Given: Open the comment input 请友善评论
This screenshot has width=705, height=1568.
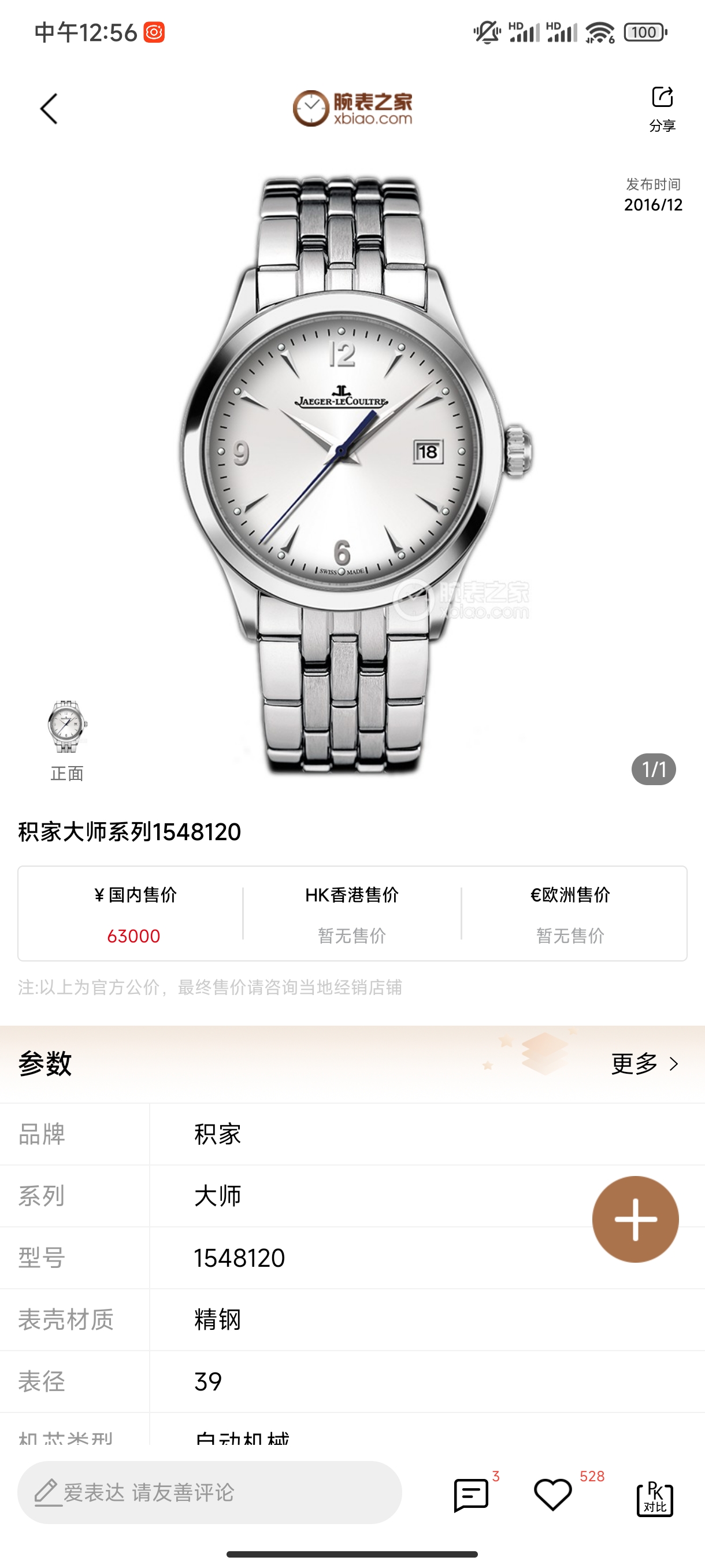Looking at the screenshot, I should click(x=209, y=1492).
